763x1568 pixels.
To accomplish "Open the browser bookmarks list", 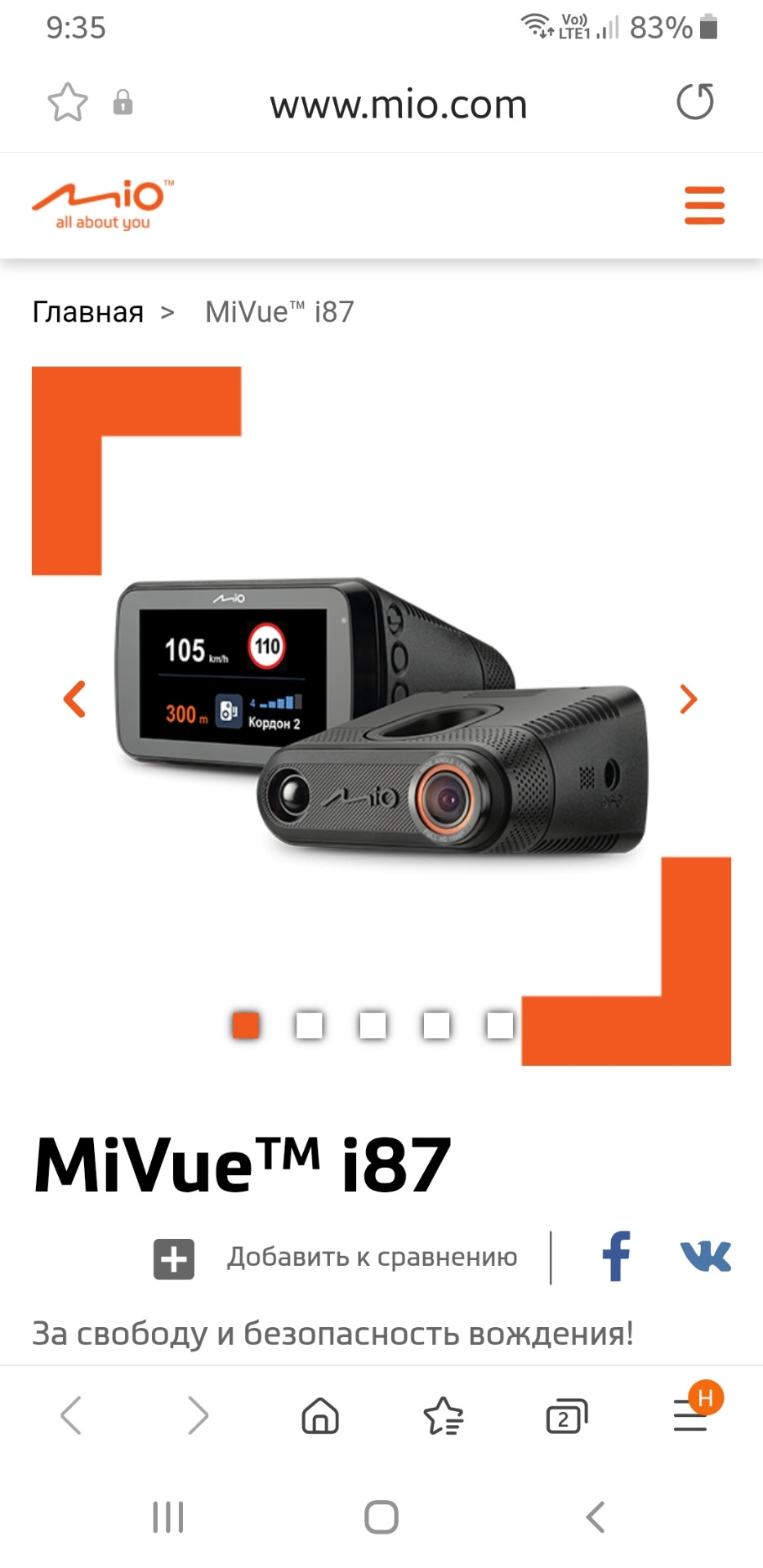I will (x=444, y=1415).
